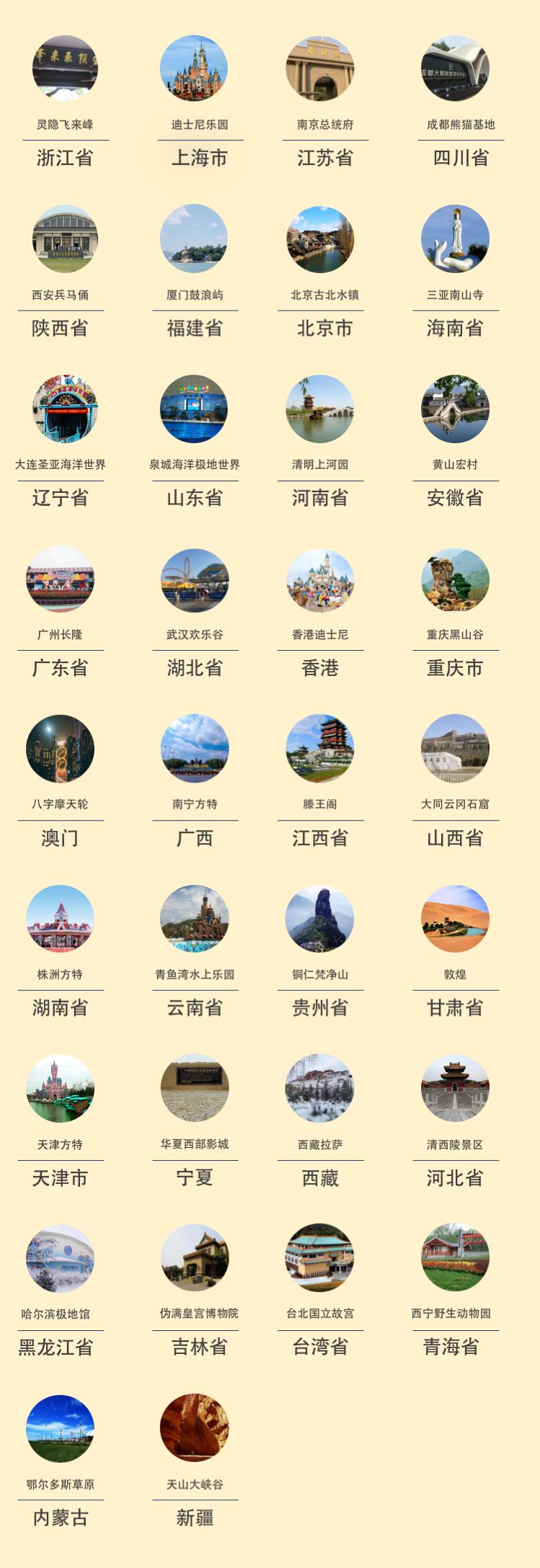Tap the 西藏 拉萨 tile

(x=320, y=1088)
